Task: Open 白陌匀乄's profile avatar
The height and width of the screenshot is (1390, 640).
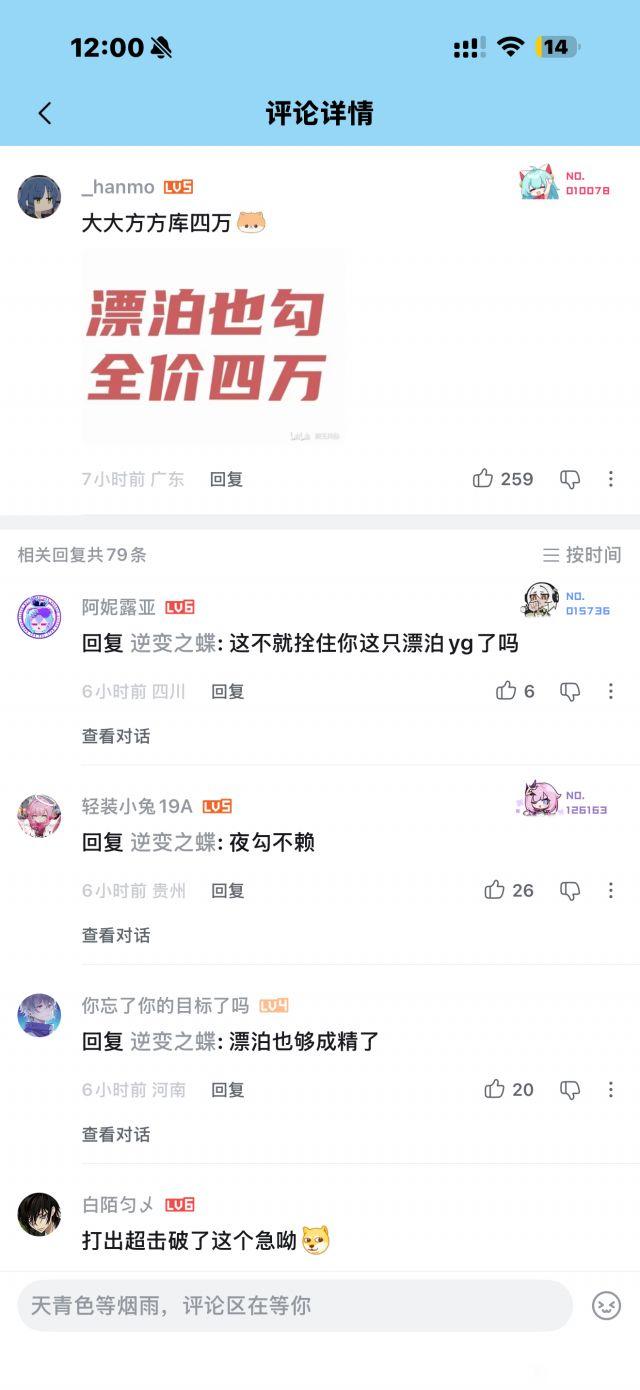Action: [39, 1214]
